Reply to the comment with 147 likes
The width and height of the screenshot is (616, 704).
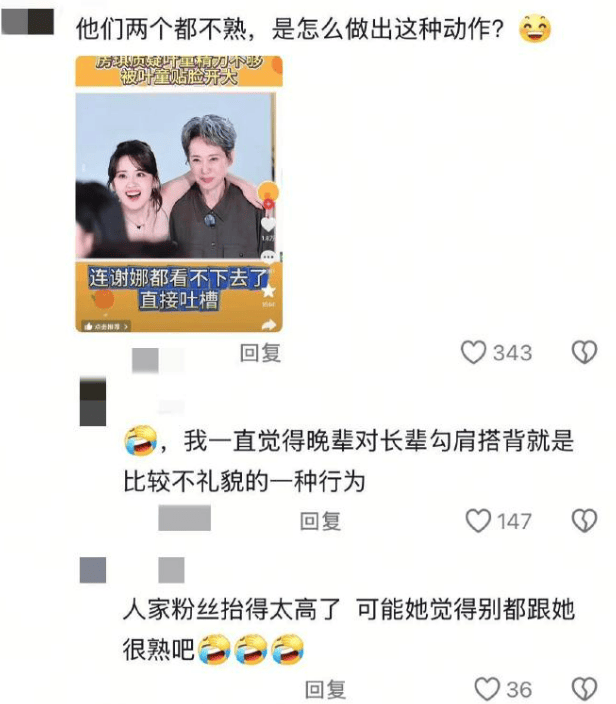click(321, 520)
